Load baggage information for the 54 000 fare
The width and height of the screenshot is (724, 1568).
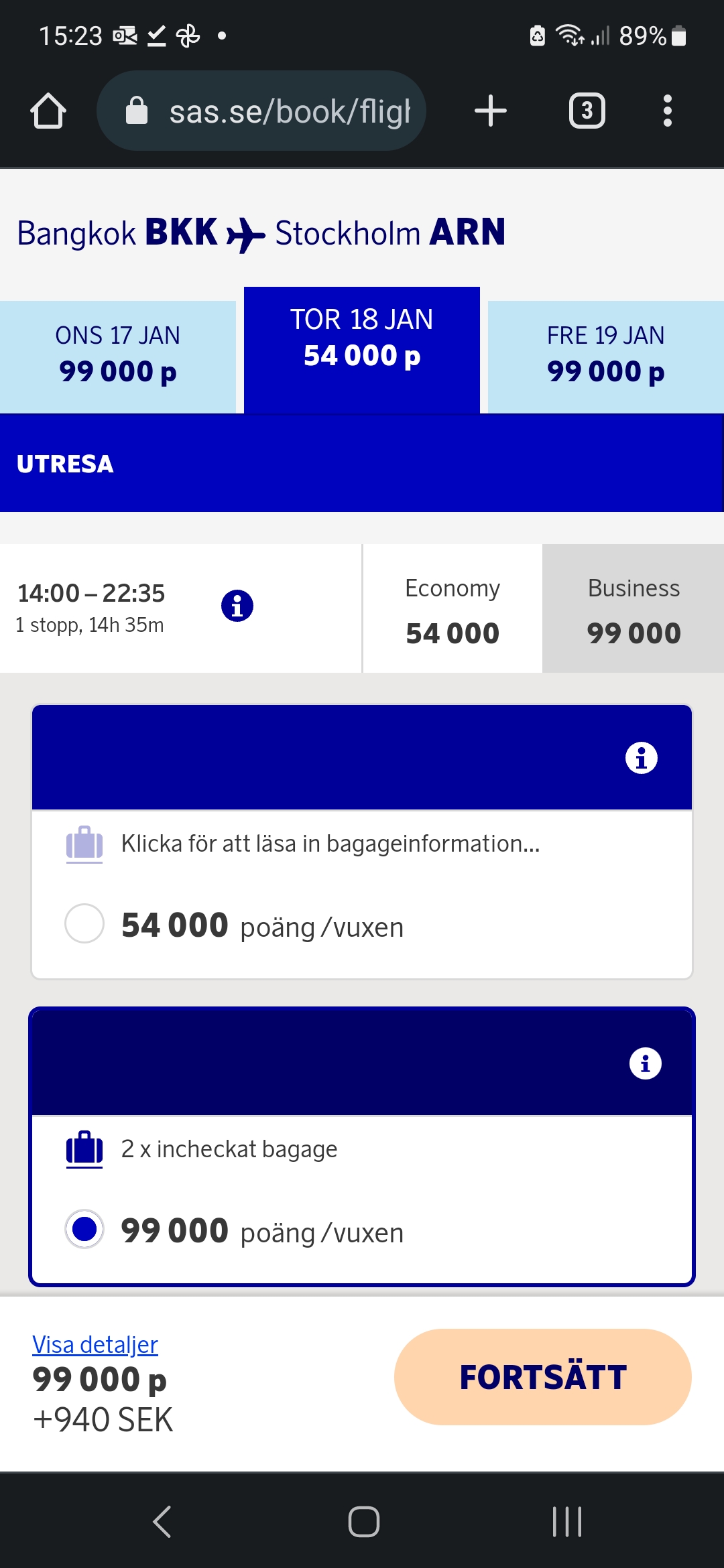pyautogui.click(x=328, y=844)
